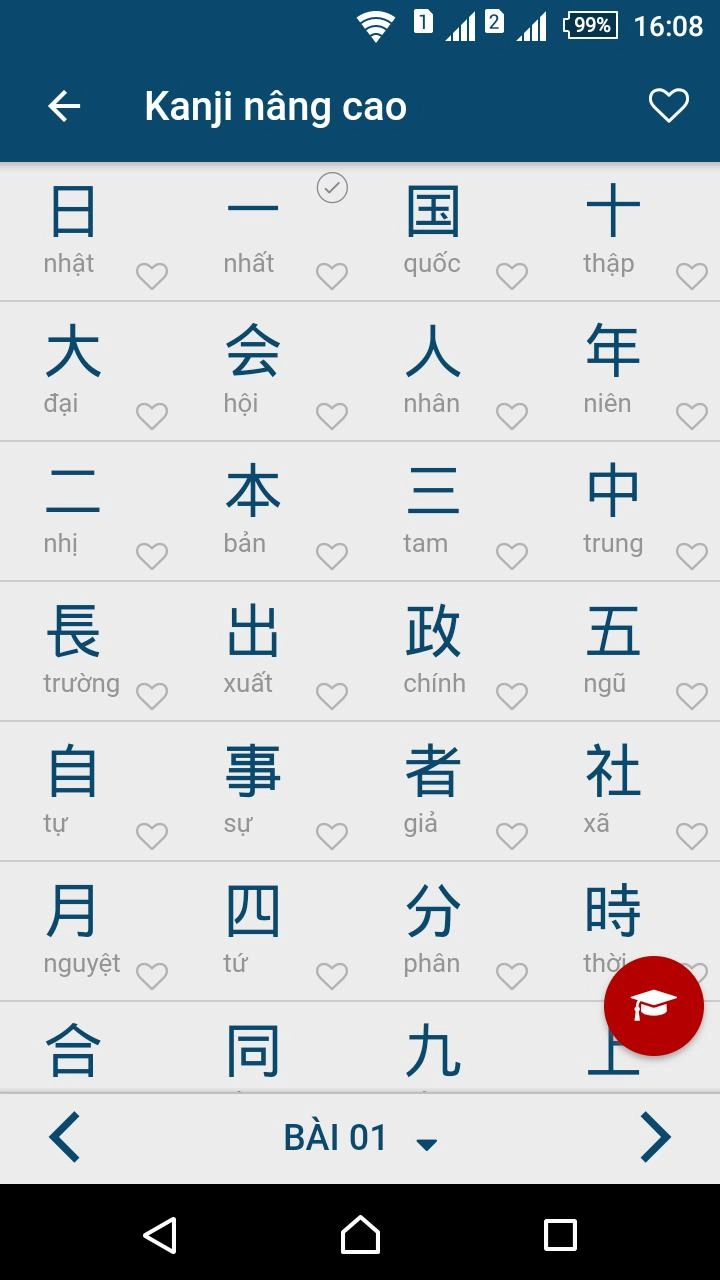Favorite the kanji 国 (quốc)

click(512, 276)
